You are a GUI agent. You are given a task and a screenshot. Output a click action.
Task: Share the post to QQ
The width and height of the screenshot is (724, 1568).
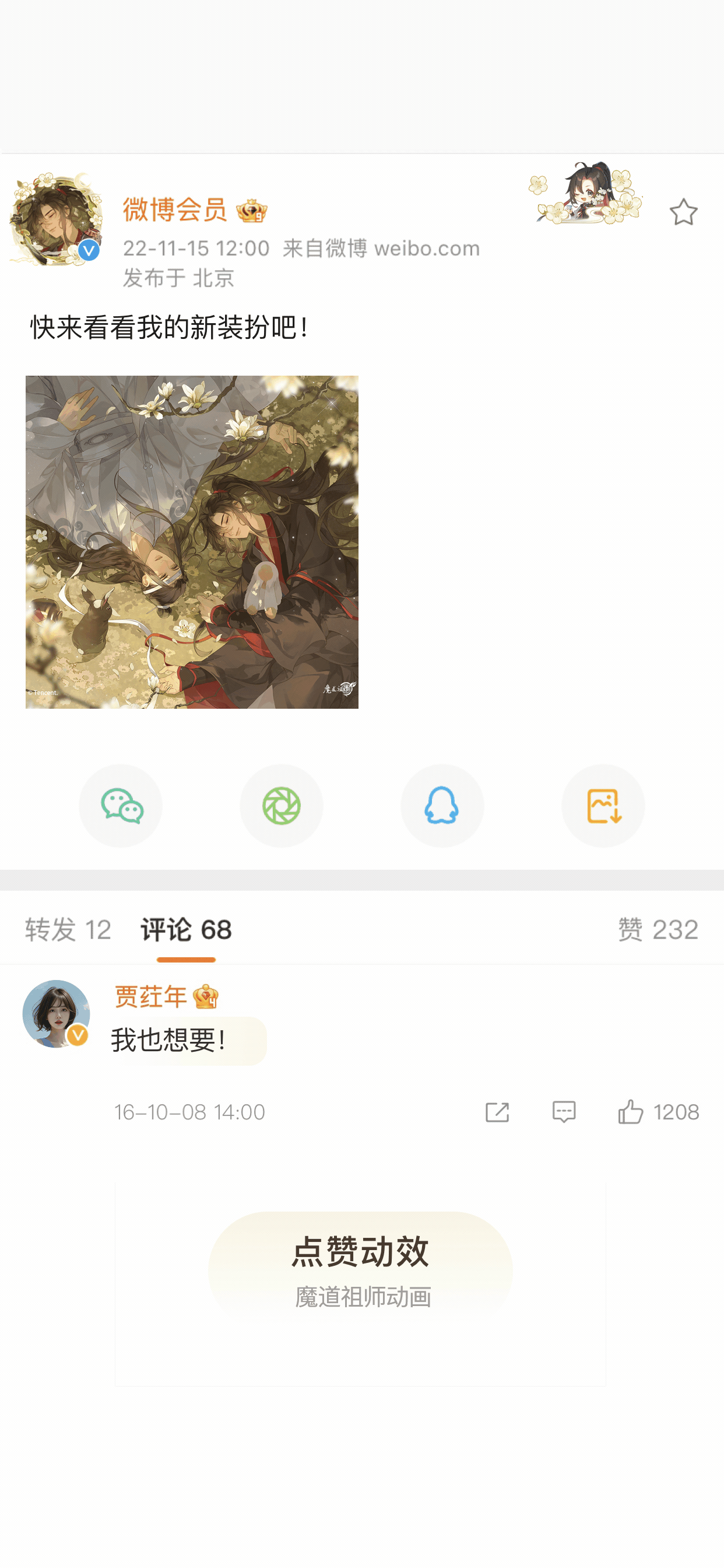point(442,806)
